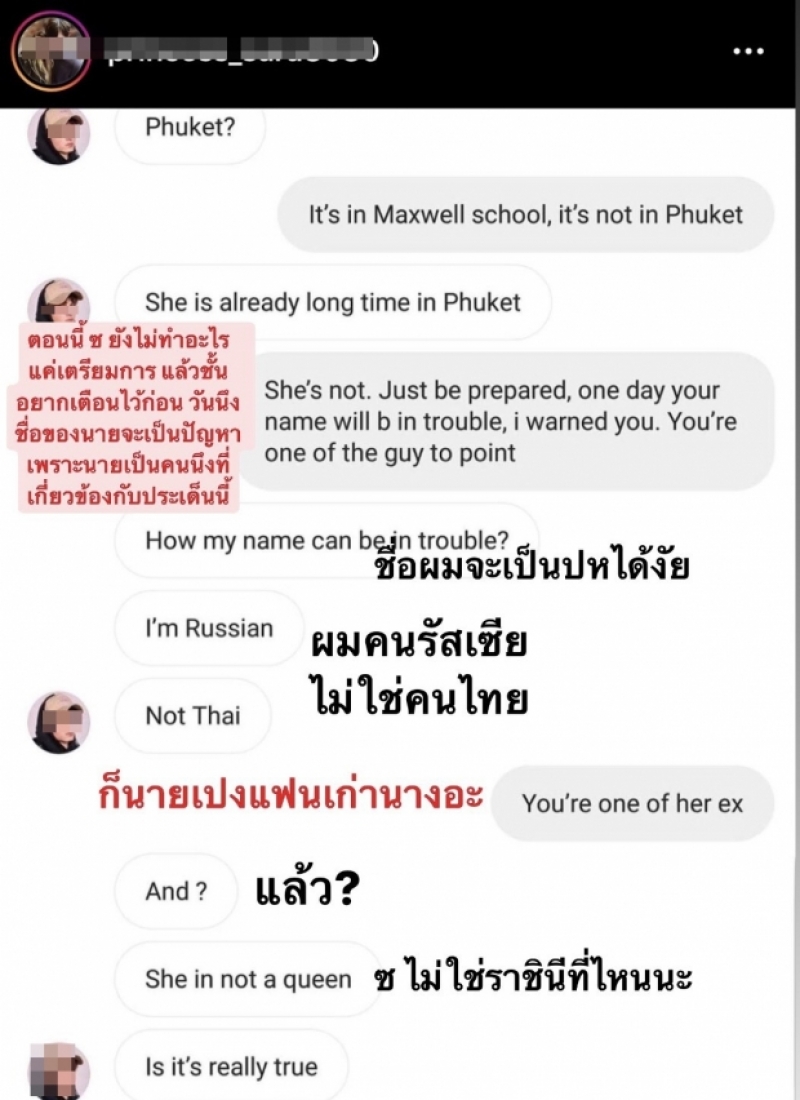
Task: Open the post's three-dot overflow menu
Action: point(748,51)
